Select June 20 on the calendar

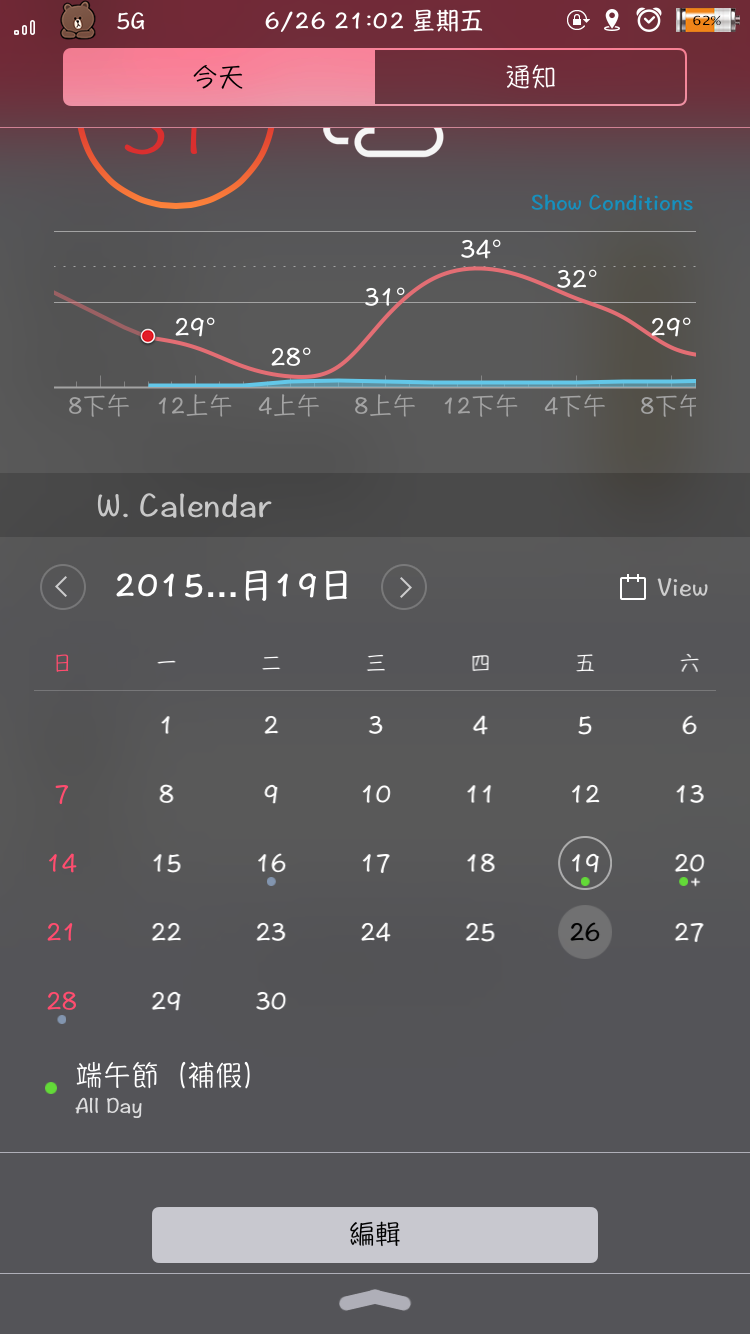689,863
